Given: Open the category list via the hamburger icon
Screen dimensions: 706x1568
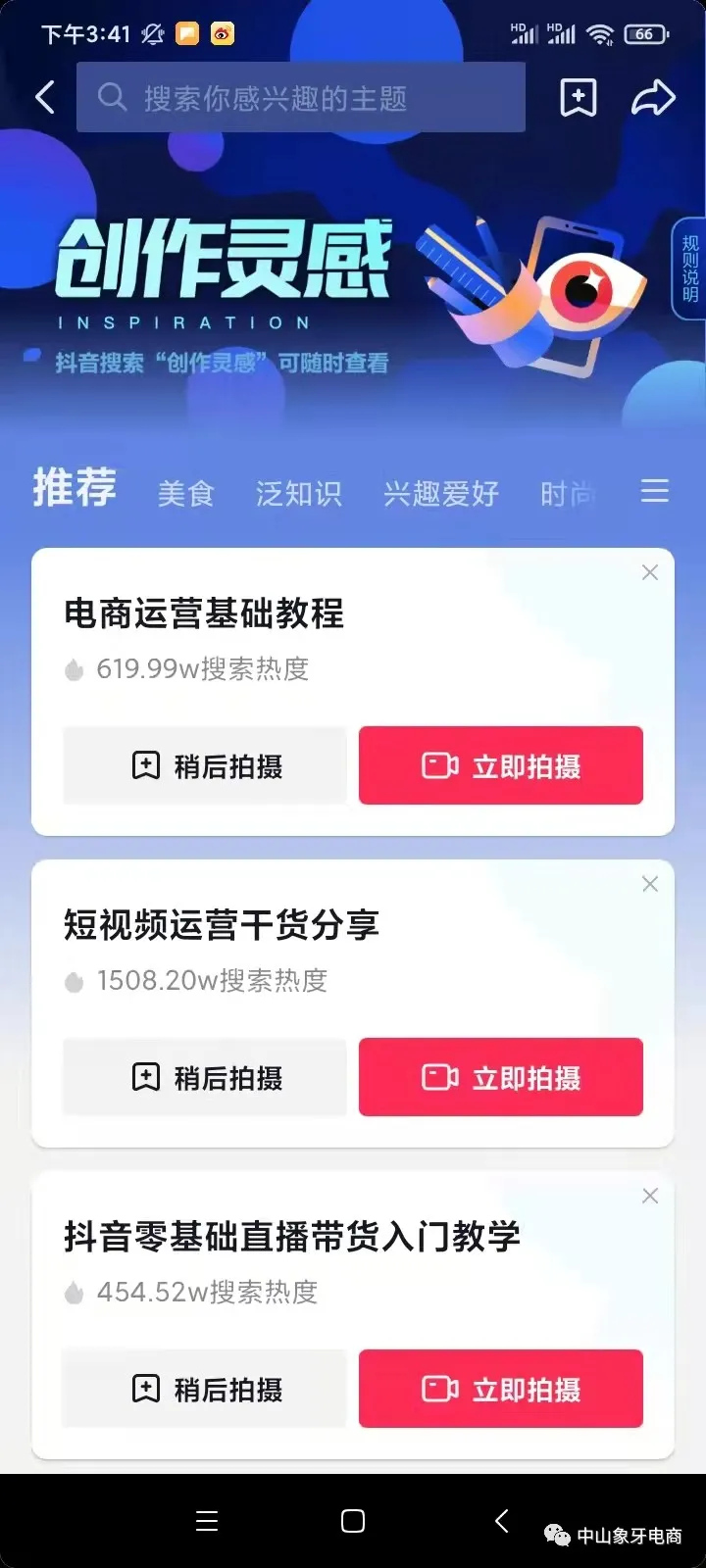Looking at the screenshot, I should click(654, 491).
